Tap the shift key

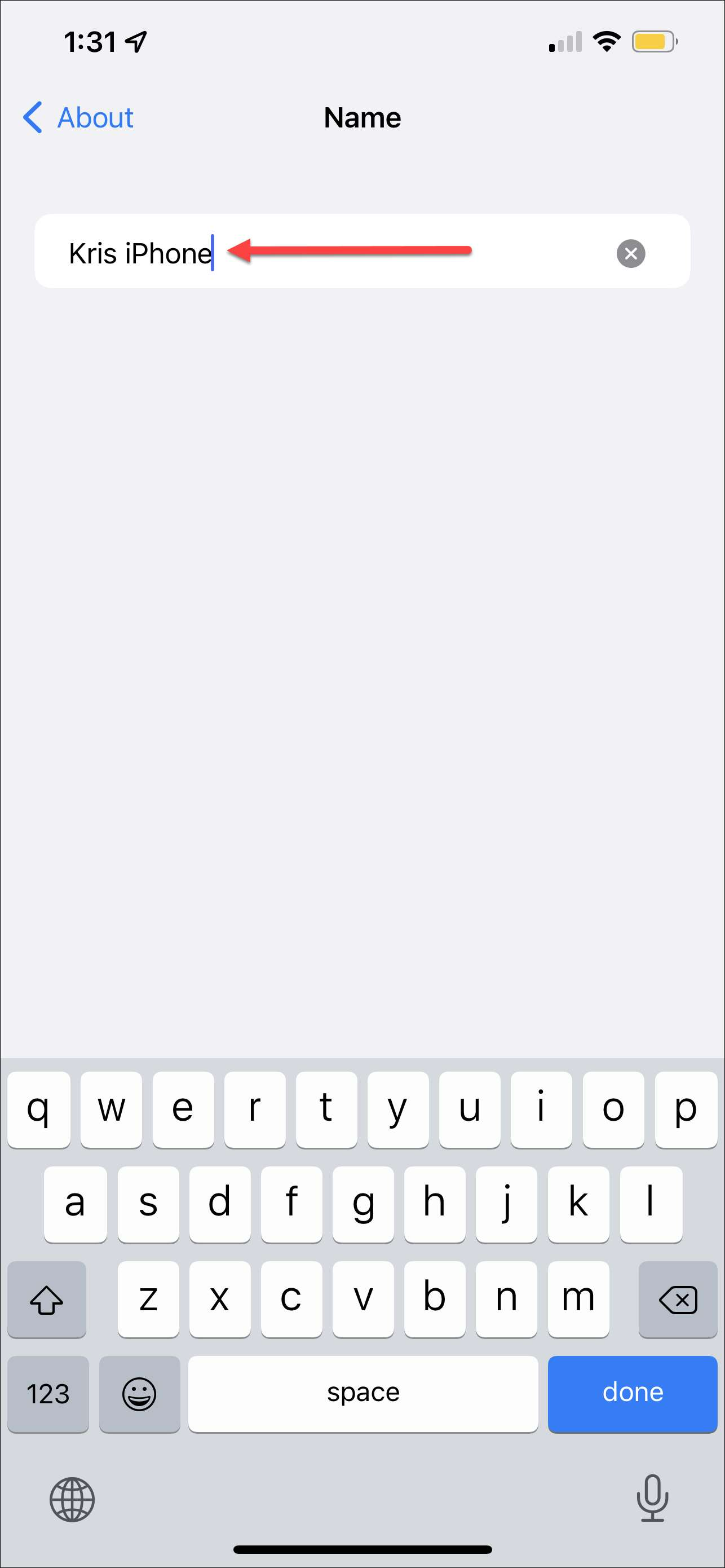tap(47, 1300)
